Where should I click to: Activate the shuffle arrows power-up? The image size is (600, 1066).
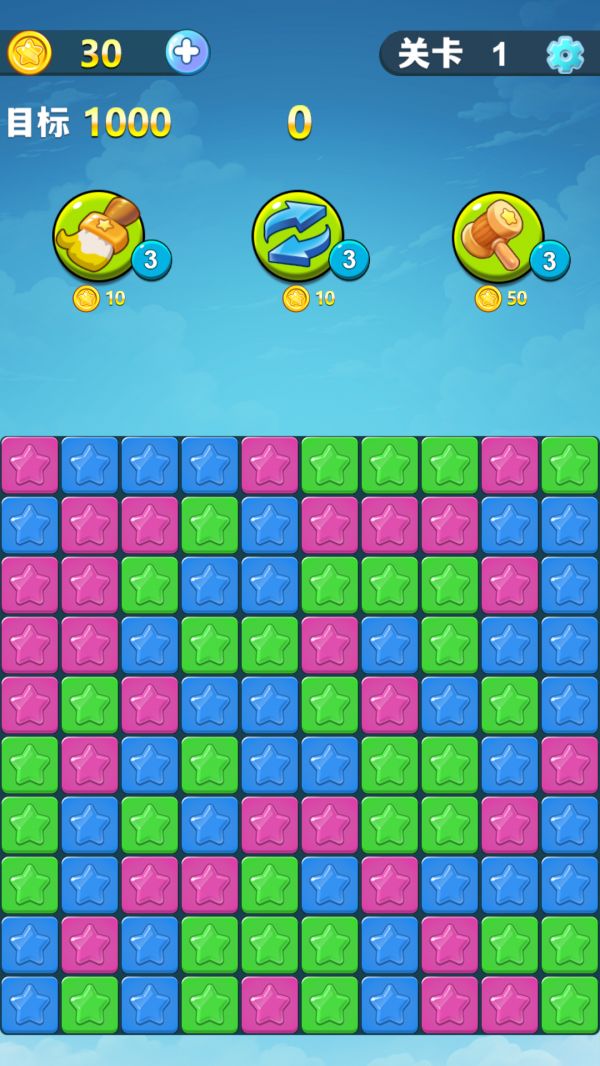[x=297, y=235]
